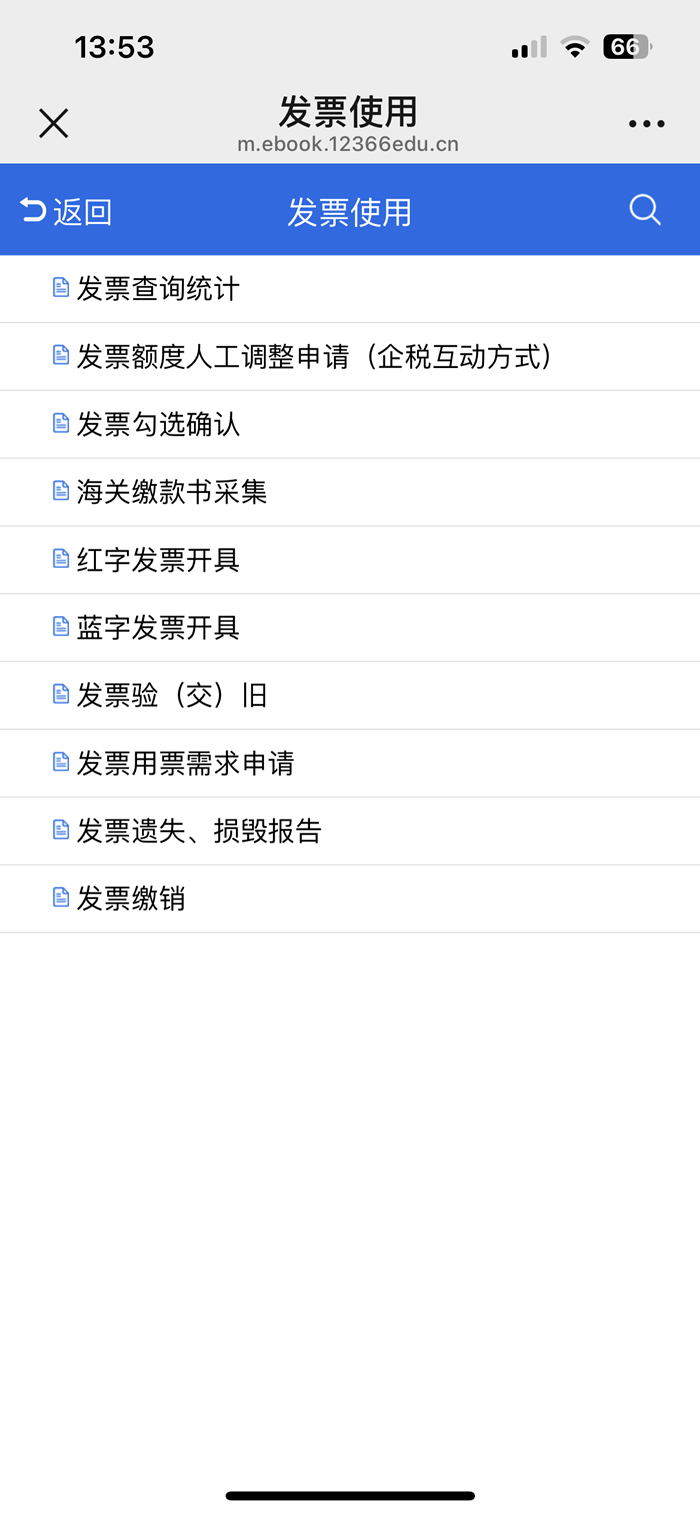The width and height of the screenshot is (700, 1515).
Task: Go to 发票缴销
Action: (131, 899)
